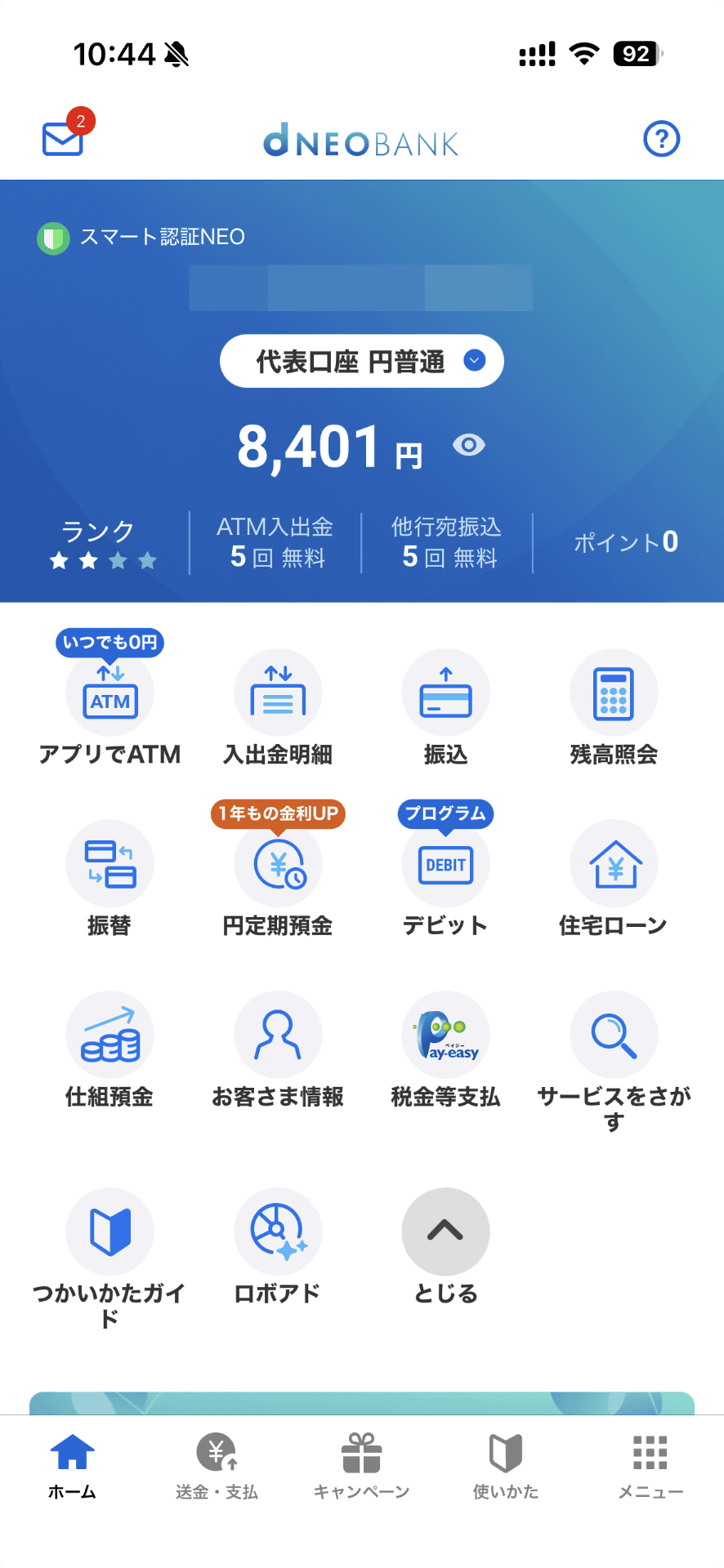Open the help question mark button

pos(661,138)
